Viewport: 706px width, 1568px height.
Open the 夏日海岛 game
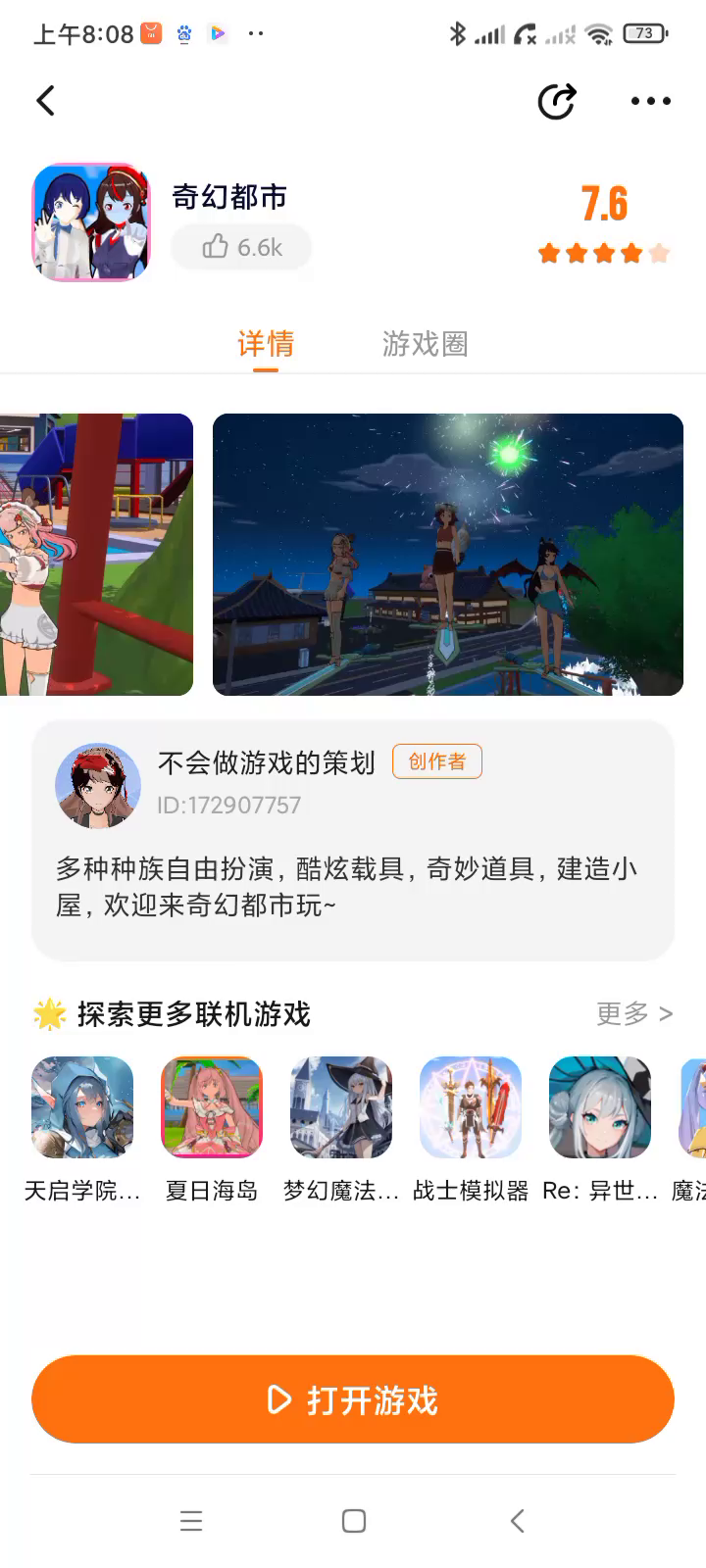point(212,1107)
